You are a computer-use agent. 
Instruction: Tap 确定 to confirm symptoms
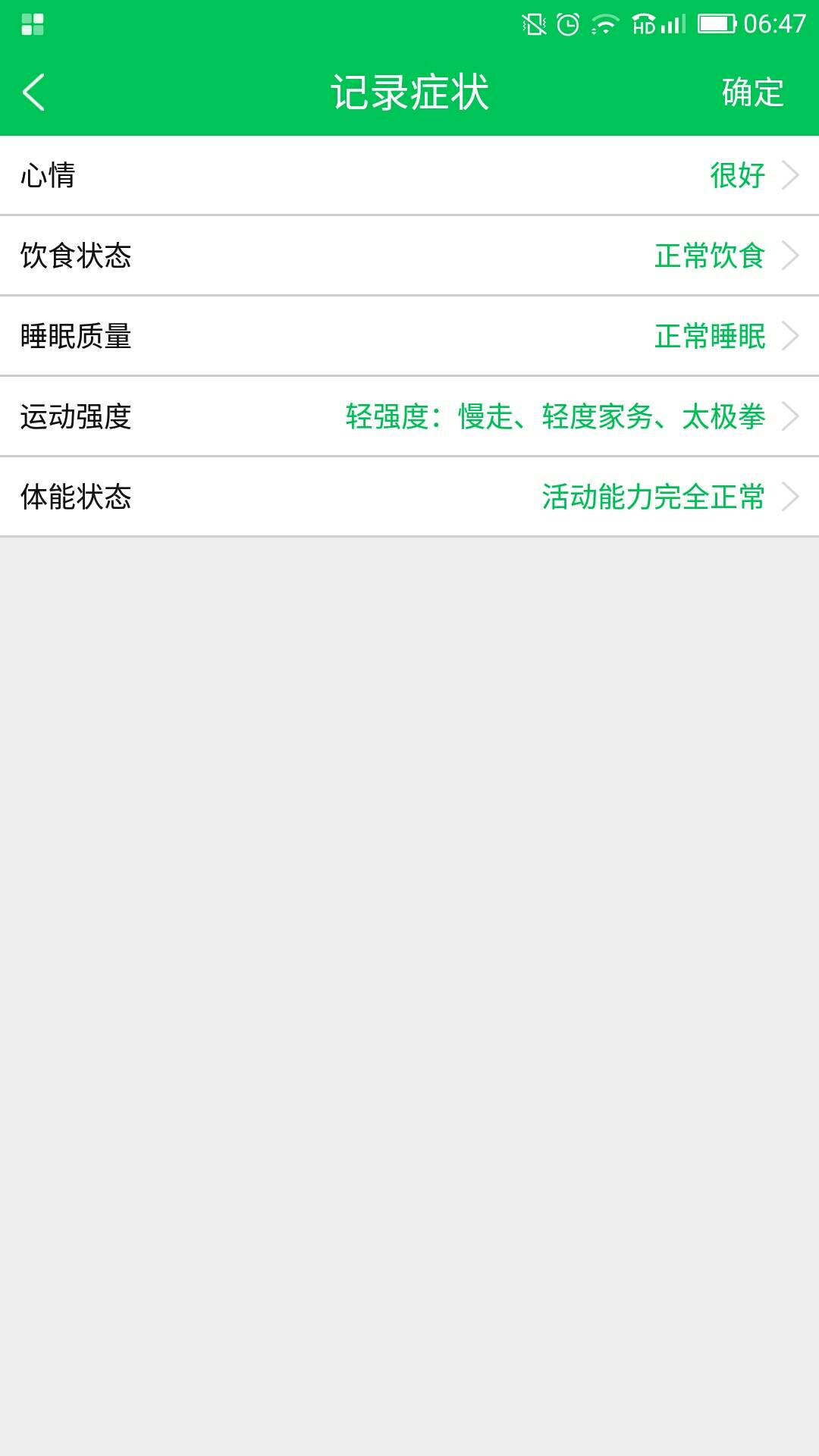(752, 93)
